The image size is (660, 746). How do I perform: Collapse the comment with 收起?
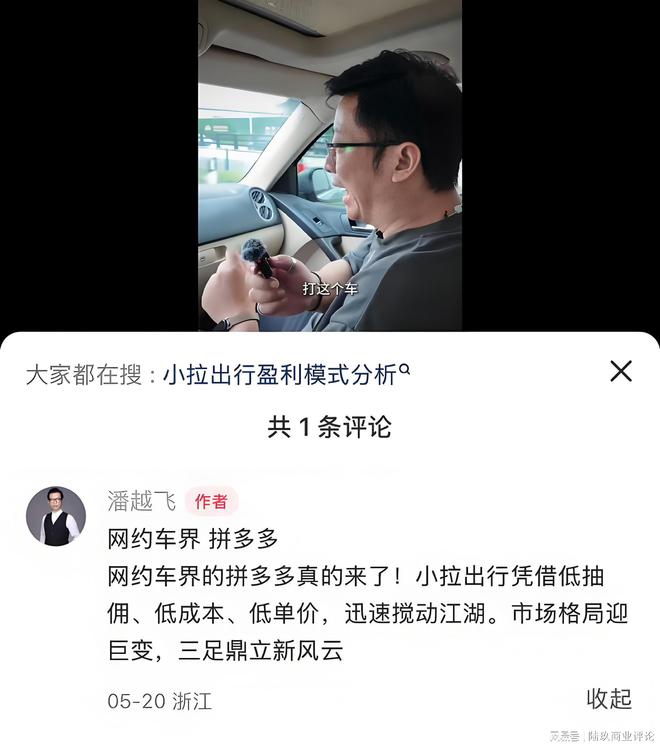coord(608,698)
